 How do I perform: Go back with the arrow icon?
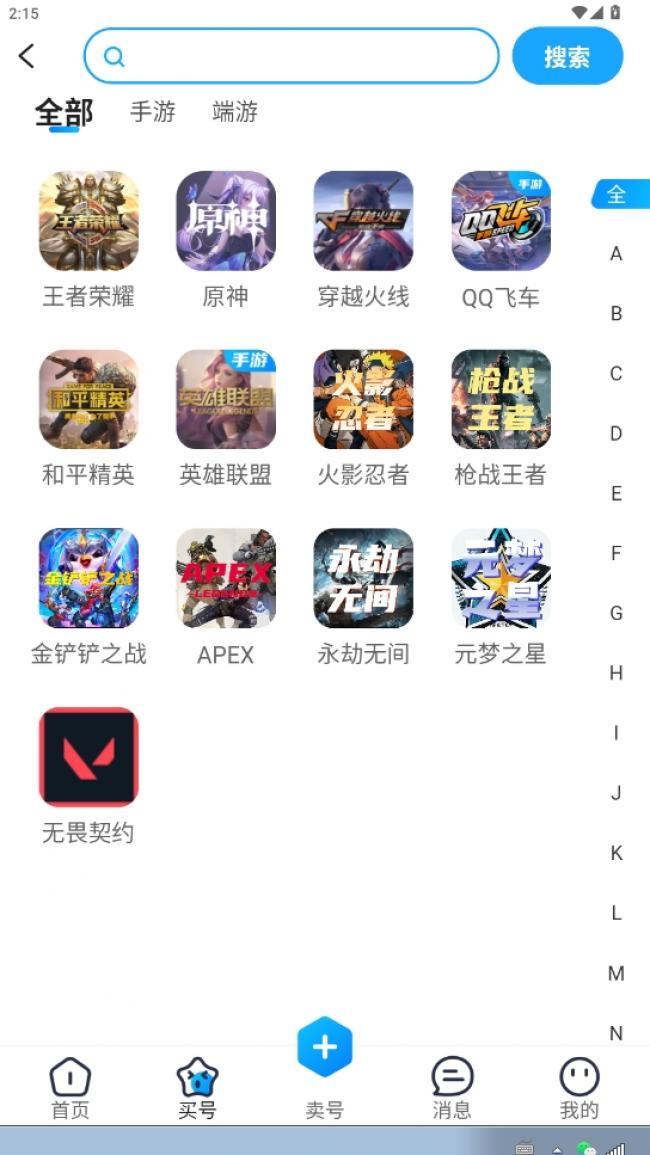[x=27, y=56]
